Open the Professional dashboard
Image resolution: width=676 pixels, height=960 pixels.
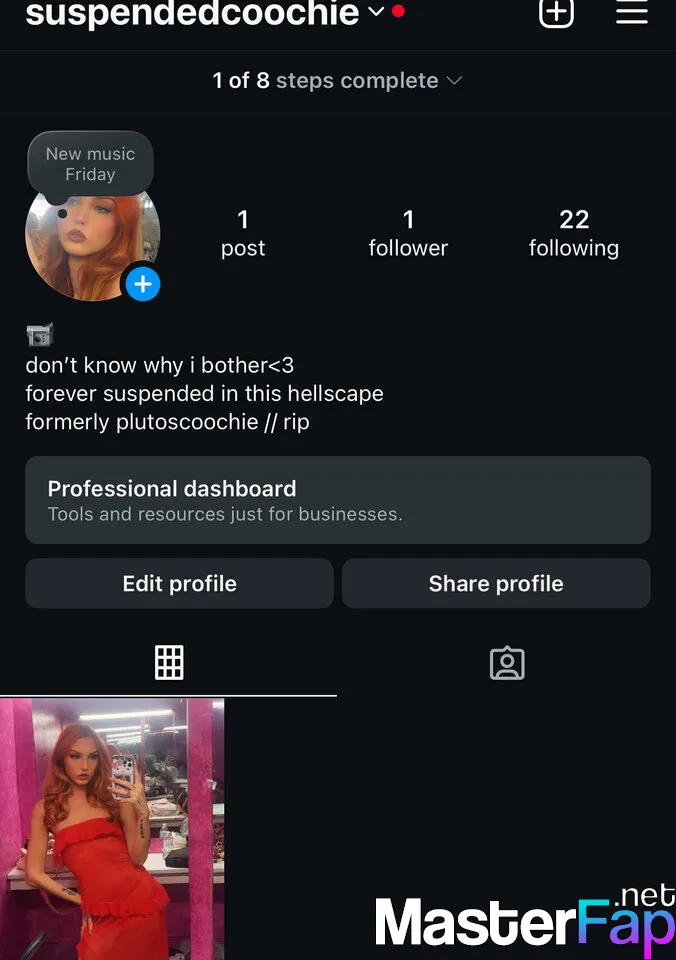(x=337, y=500)
